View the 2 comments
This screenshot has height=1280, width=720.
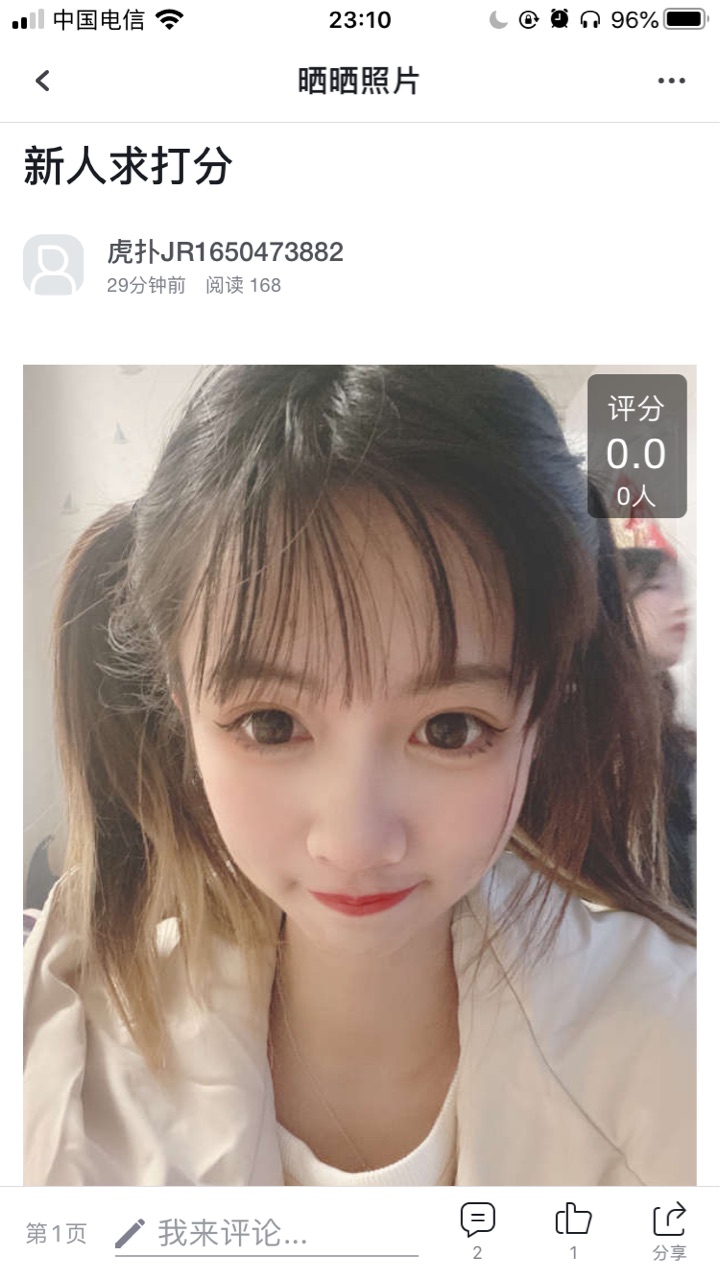pyautogui.click(x=477, y=1231)
